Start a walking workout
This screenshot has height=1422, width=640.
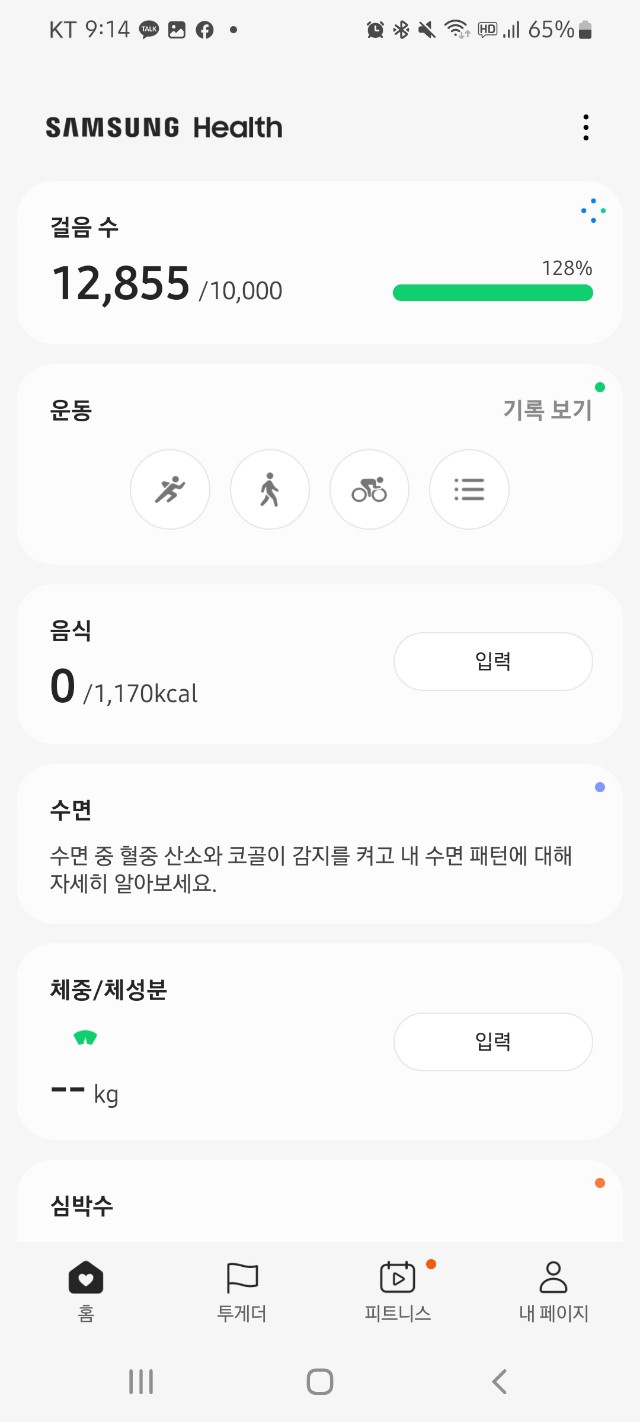click(270, 489)
